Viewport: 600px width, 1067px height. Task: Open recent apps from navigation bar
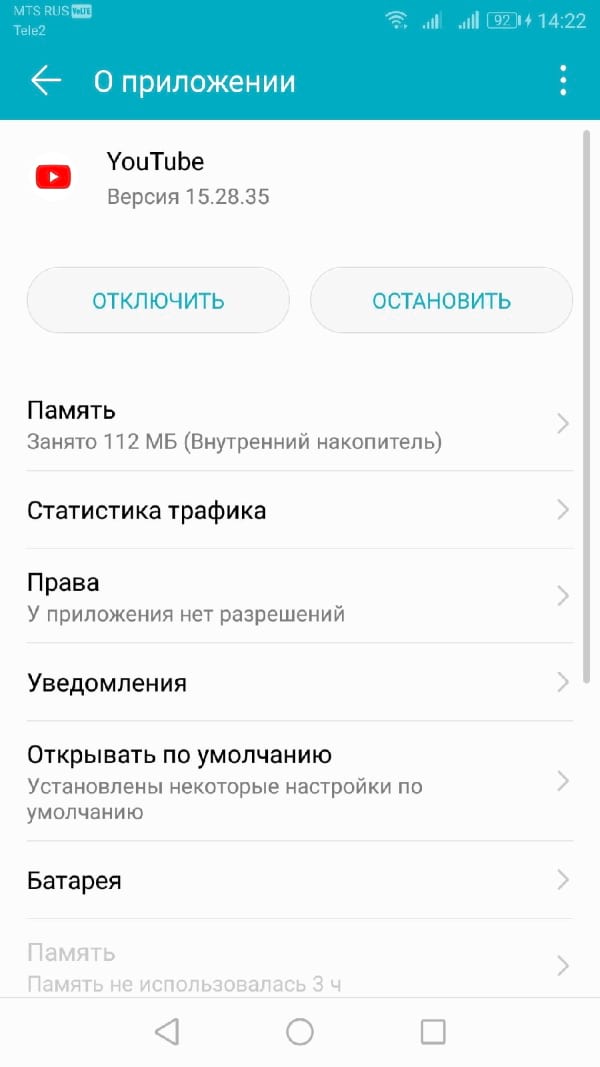pyautogui.click(x=433, y=1032)
